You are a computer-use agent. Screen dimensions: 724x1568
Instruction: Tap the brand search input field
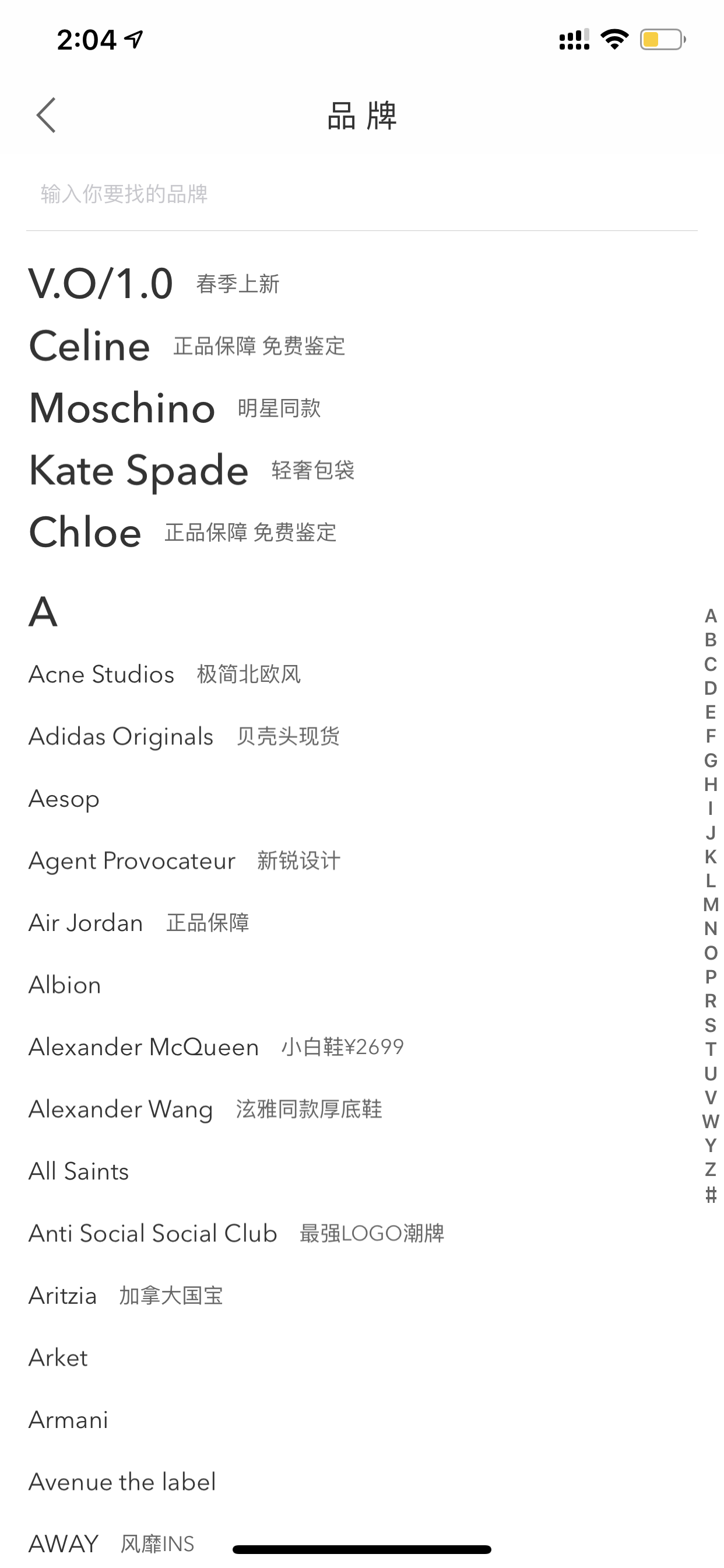click(x=361, y=194)
